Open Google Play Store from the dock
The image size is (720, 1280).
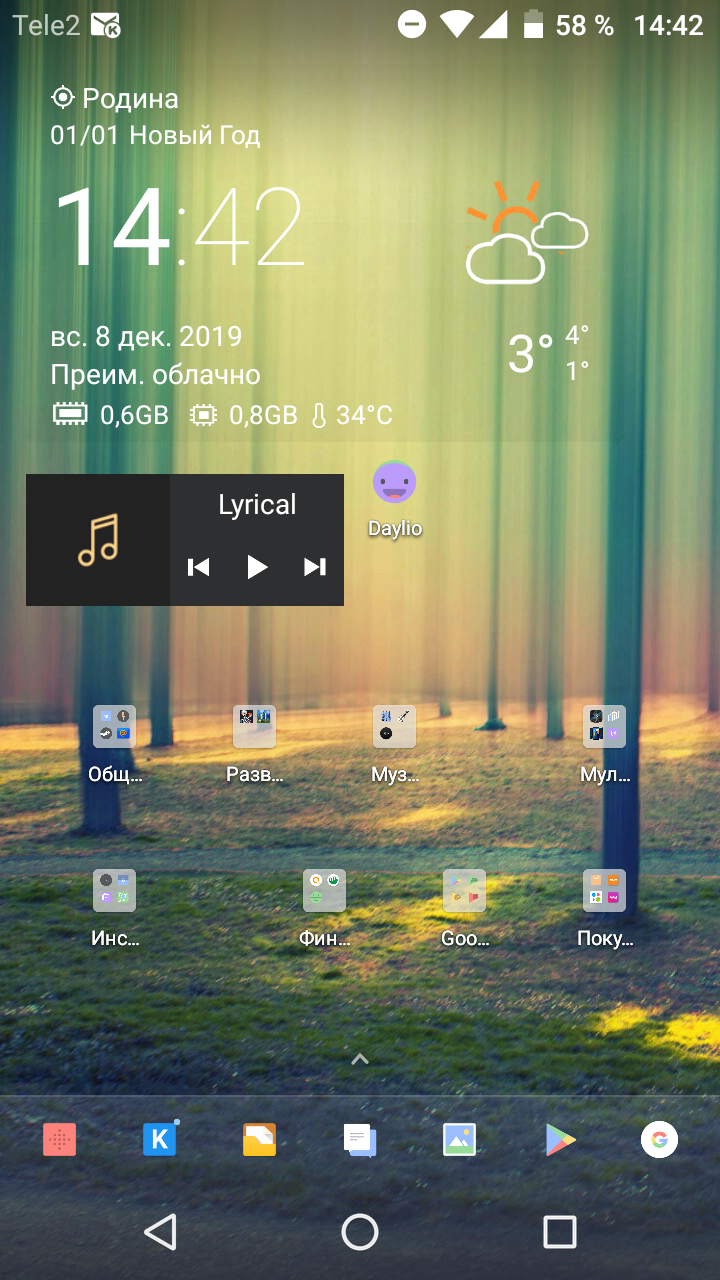coord(560,1140)
